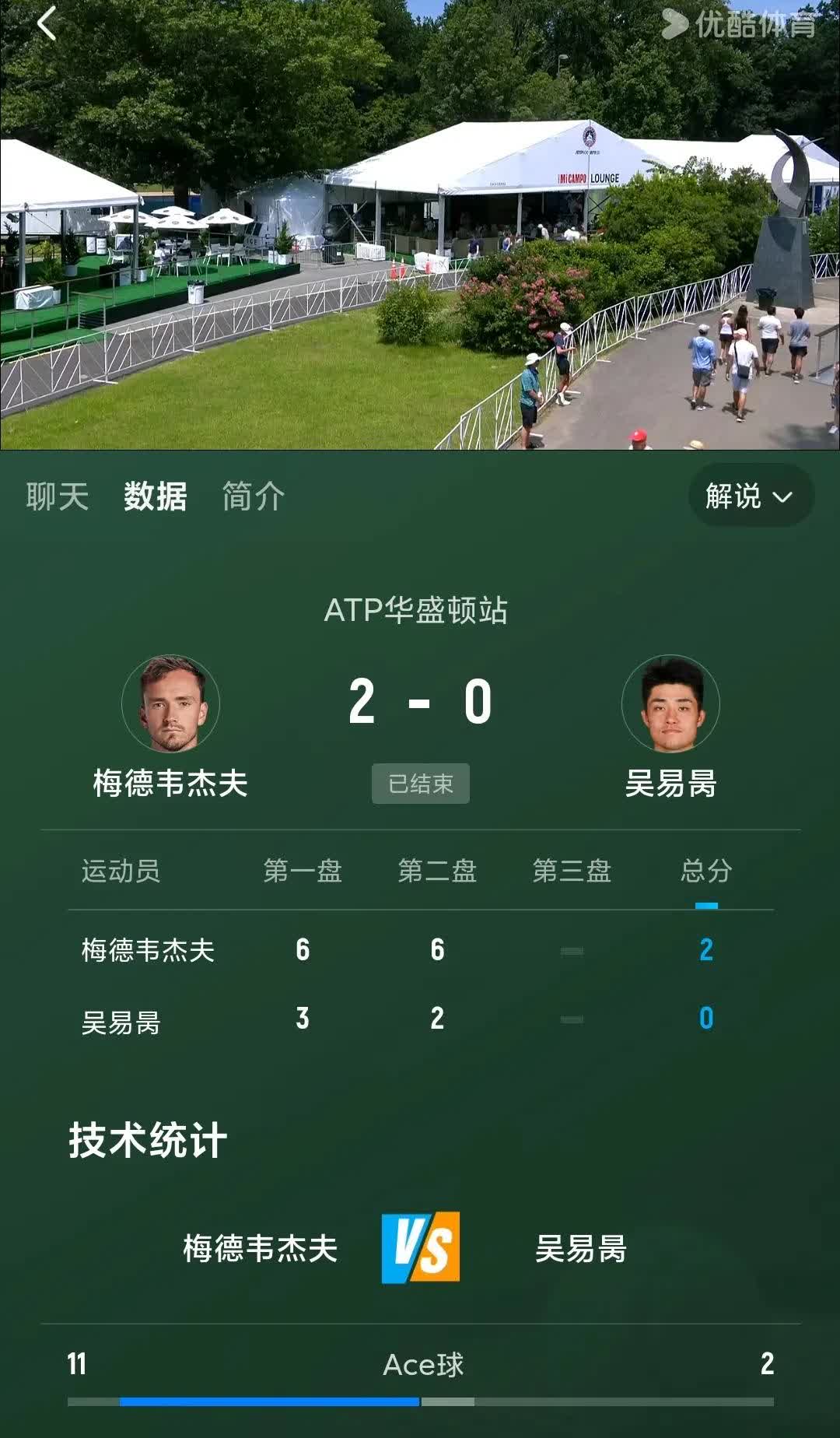840x1438 pixels.
Task: Select the 数据 tab
Action: 156,496
